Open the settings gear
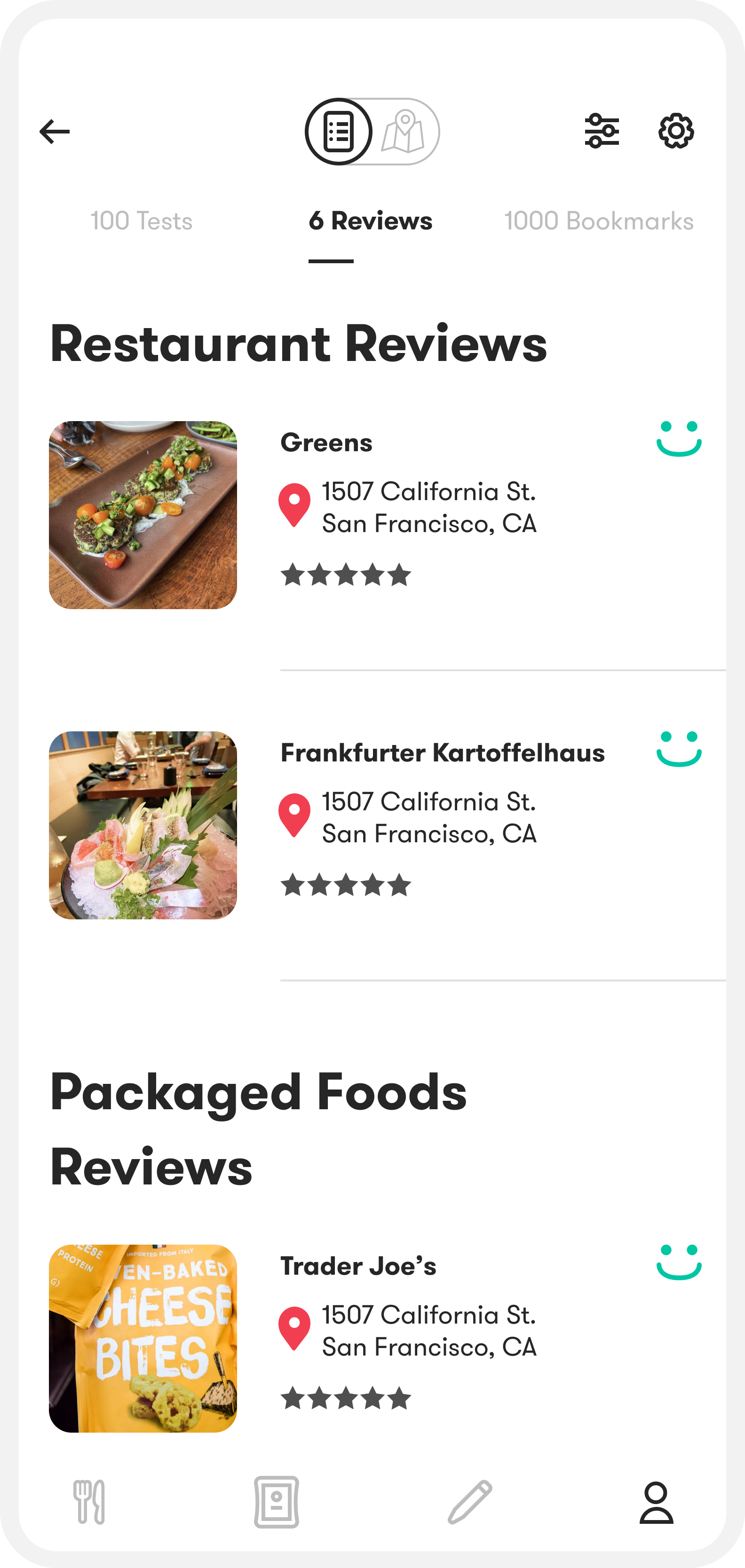 (x=675, y=131)
